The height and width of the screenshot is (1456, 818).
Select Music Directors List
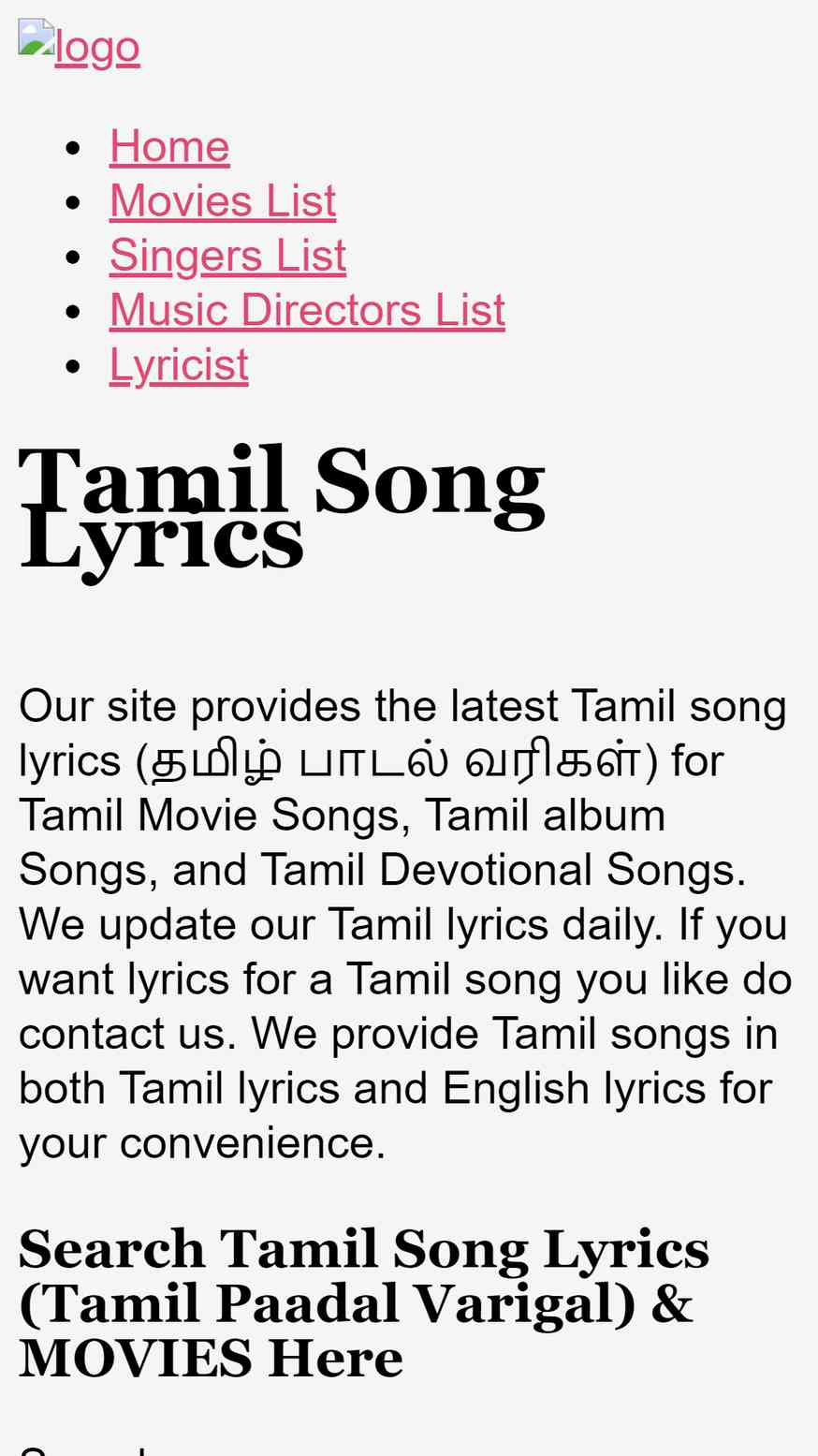pos(307,310)
